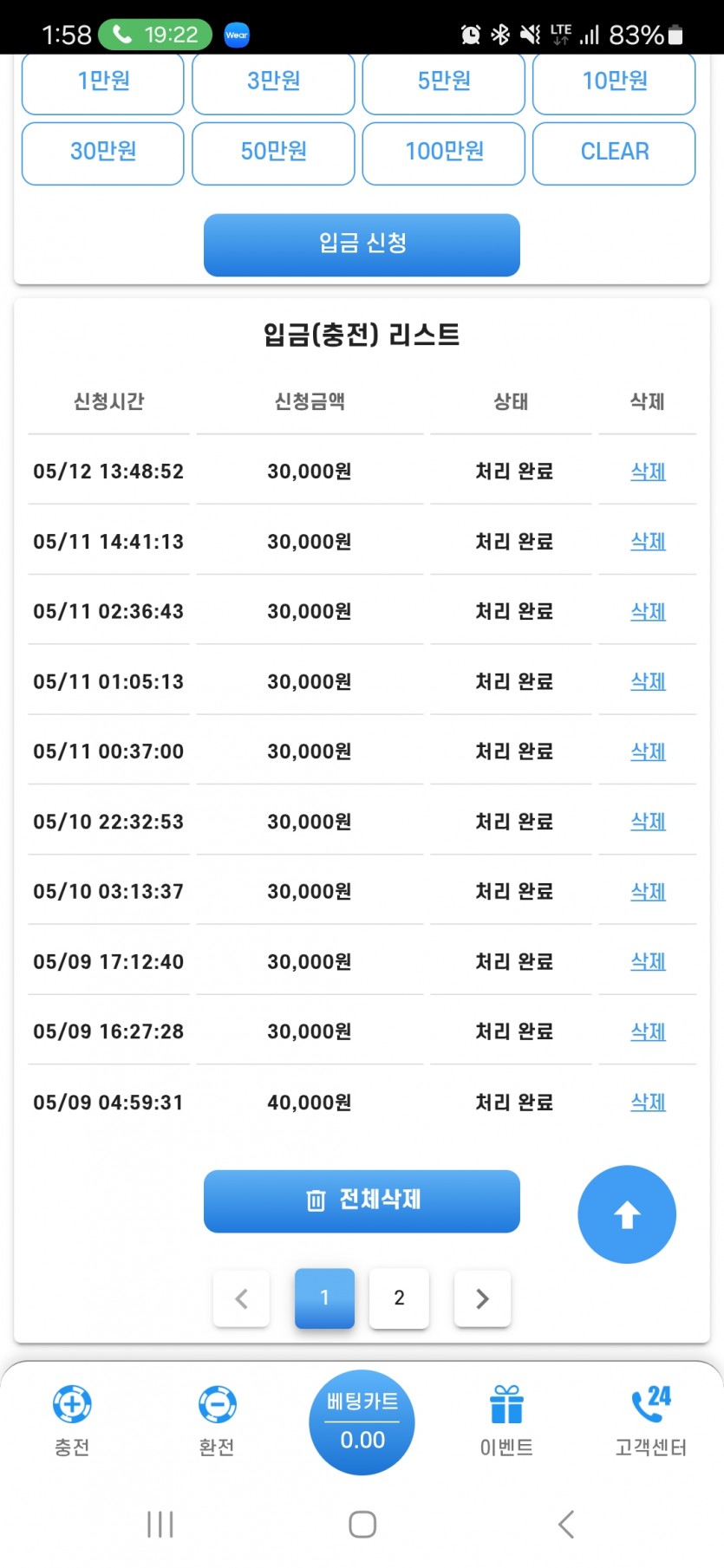Screen dimensions: 724x1568
Task: Tap CLEAR to reset the amount
Action: point(614,153)
